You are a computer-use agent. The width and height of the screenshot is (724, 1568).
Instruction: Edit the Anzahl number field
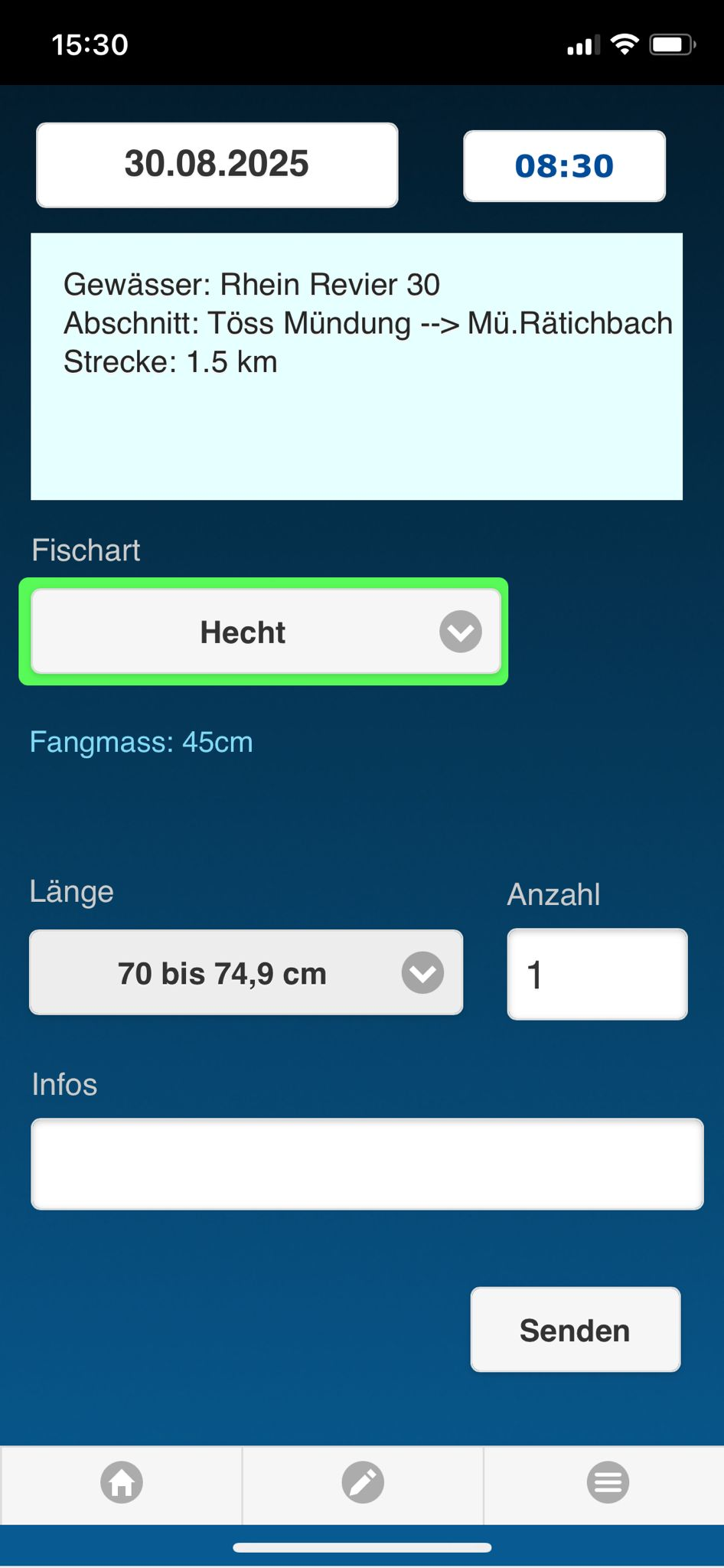pos(597,974)
